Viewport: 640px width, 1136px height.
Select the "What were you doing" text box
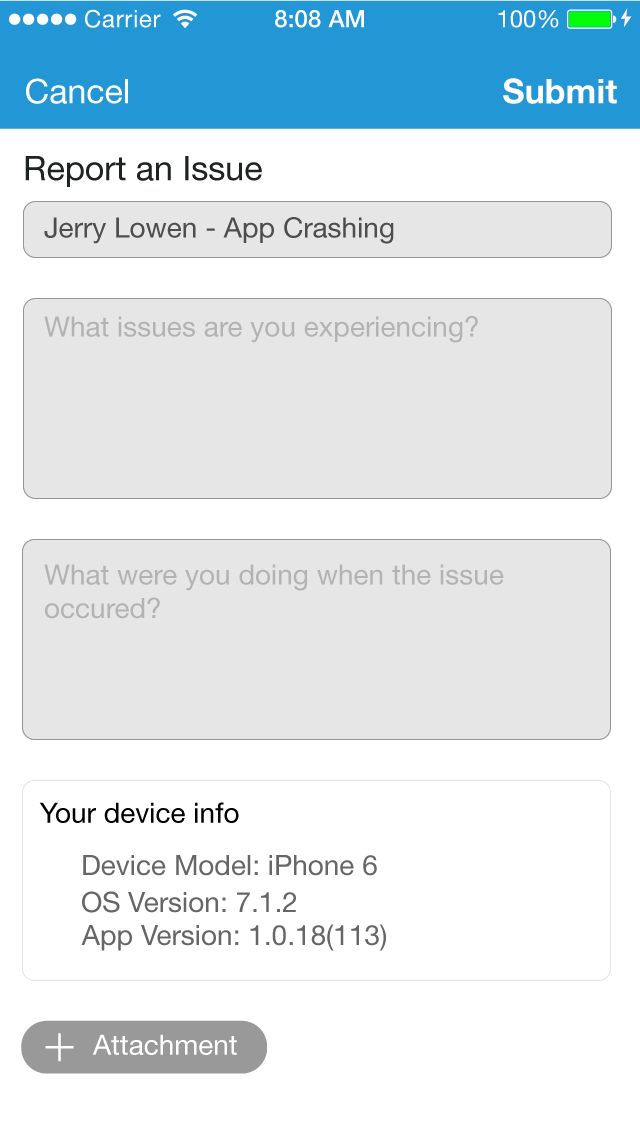tap(317, 639)
